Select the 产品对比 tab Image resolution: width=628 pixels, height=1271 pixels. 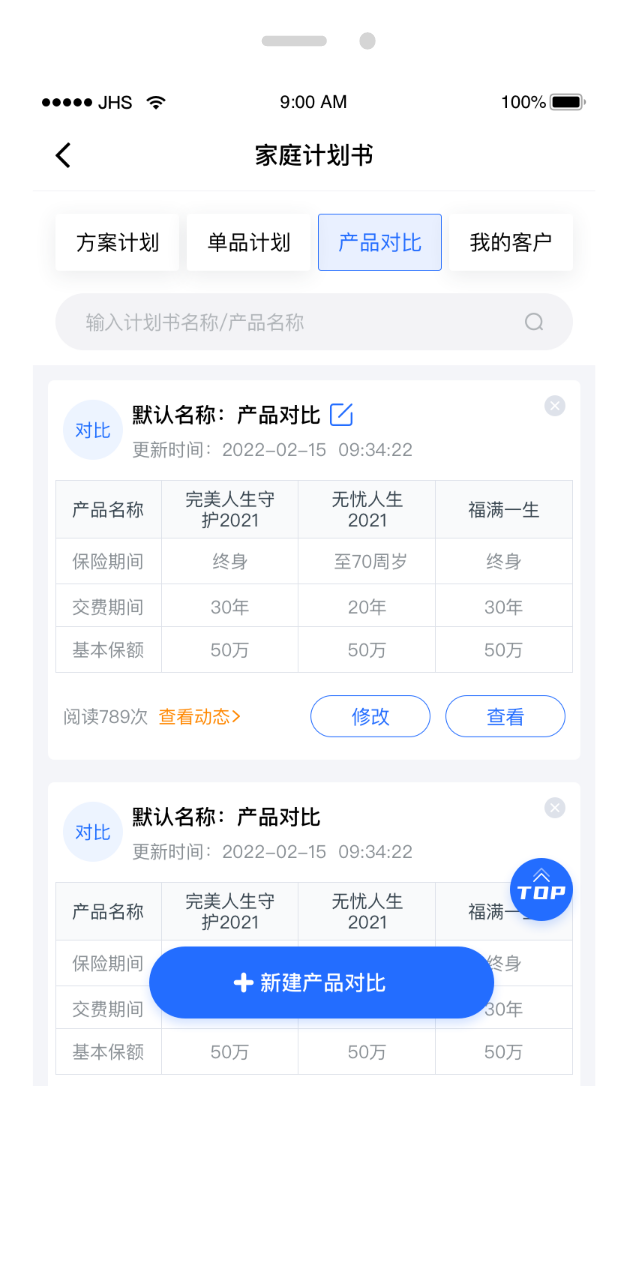coord(380,242)
